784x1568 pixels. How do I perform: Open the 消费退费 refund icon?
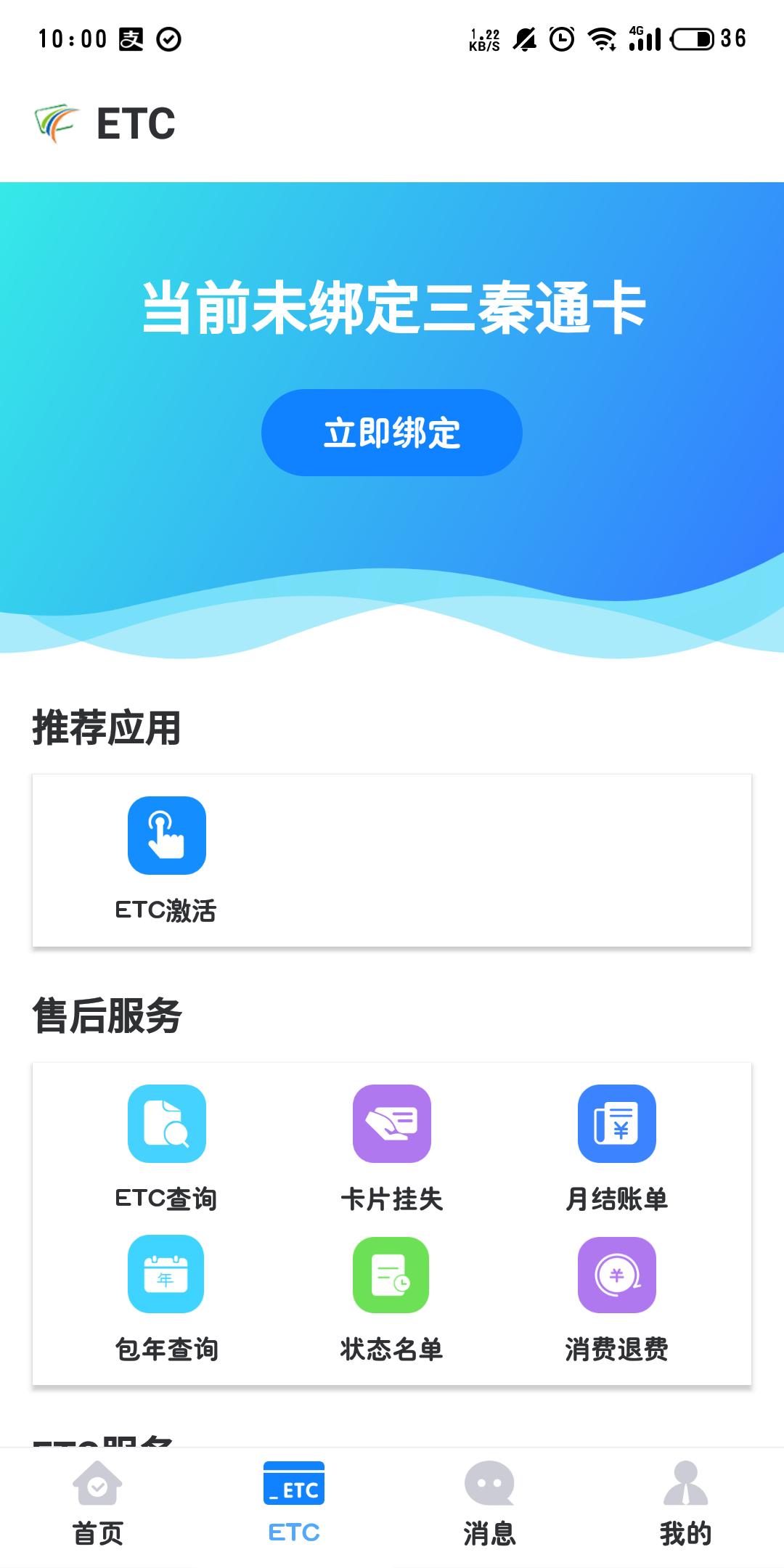pos(616,1275)
